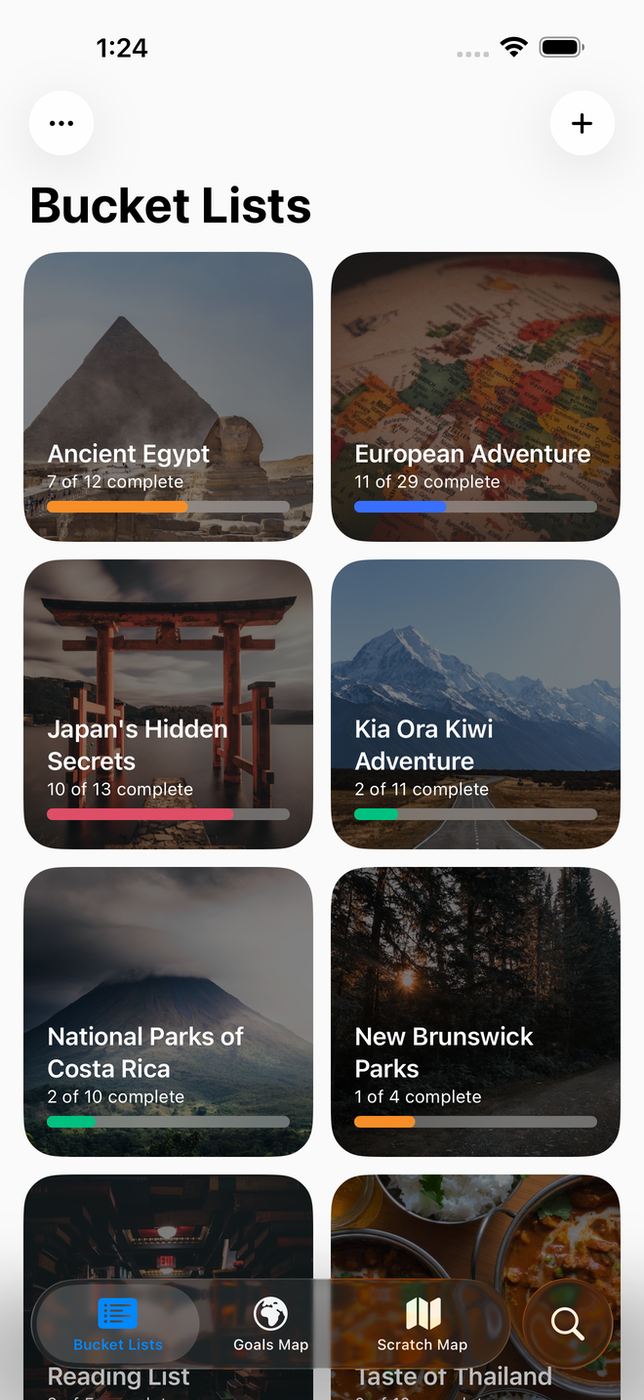The image size is (644, 1400).
Task: Switch to the Scratch Map tab
Action: click(422, 1324)
